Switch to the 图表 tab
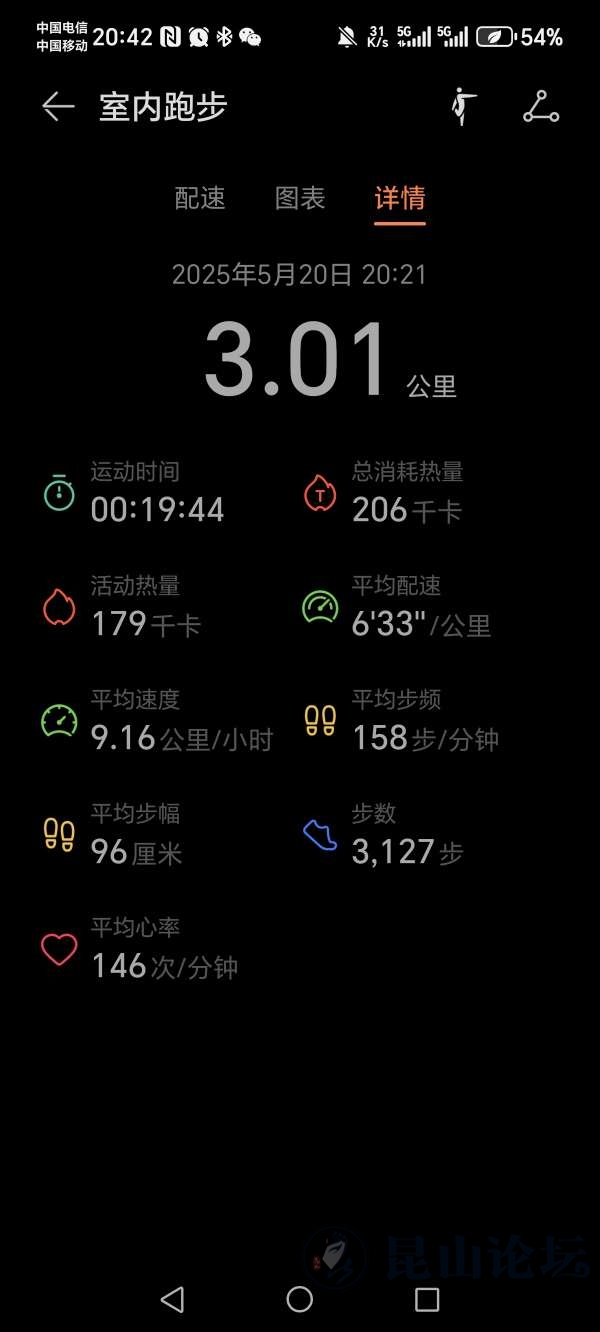 [300, 198]
